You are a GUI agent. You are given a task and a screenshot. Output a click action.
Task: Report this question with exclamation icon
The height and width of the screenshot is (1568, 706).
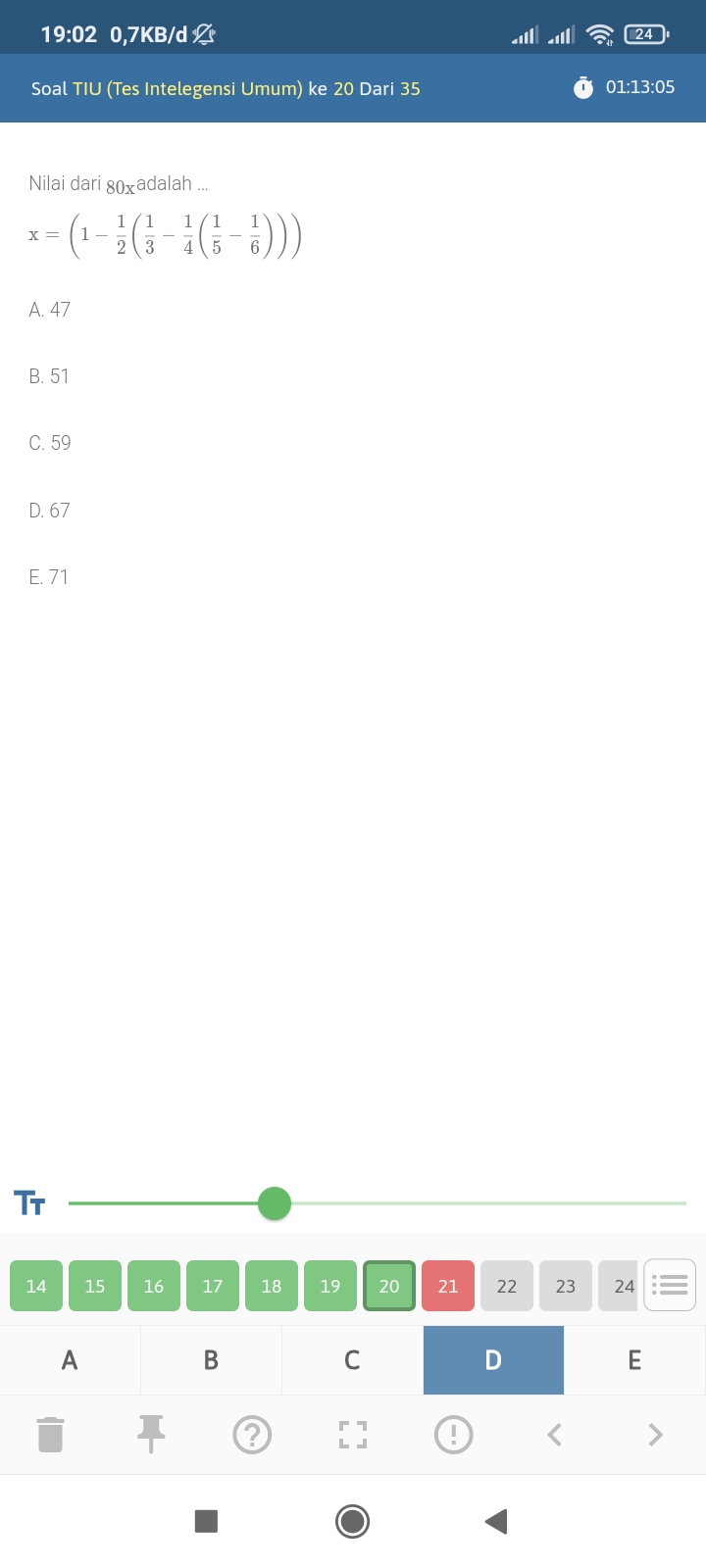pyautogui.click(x=453, y=1435)
